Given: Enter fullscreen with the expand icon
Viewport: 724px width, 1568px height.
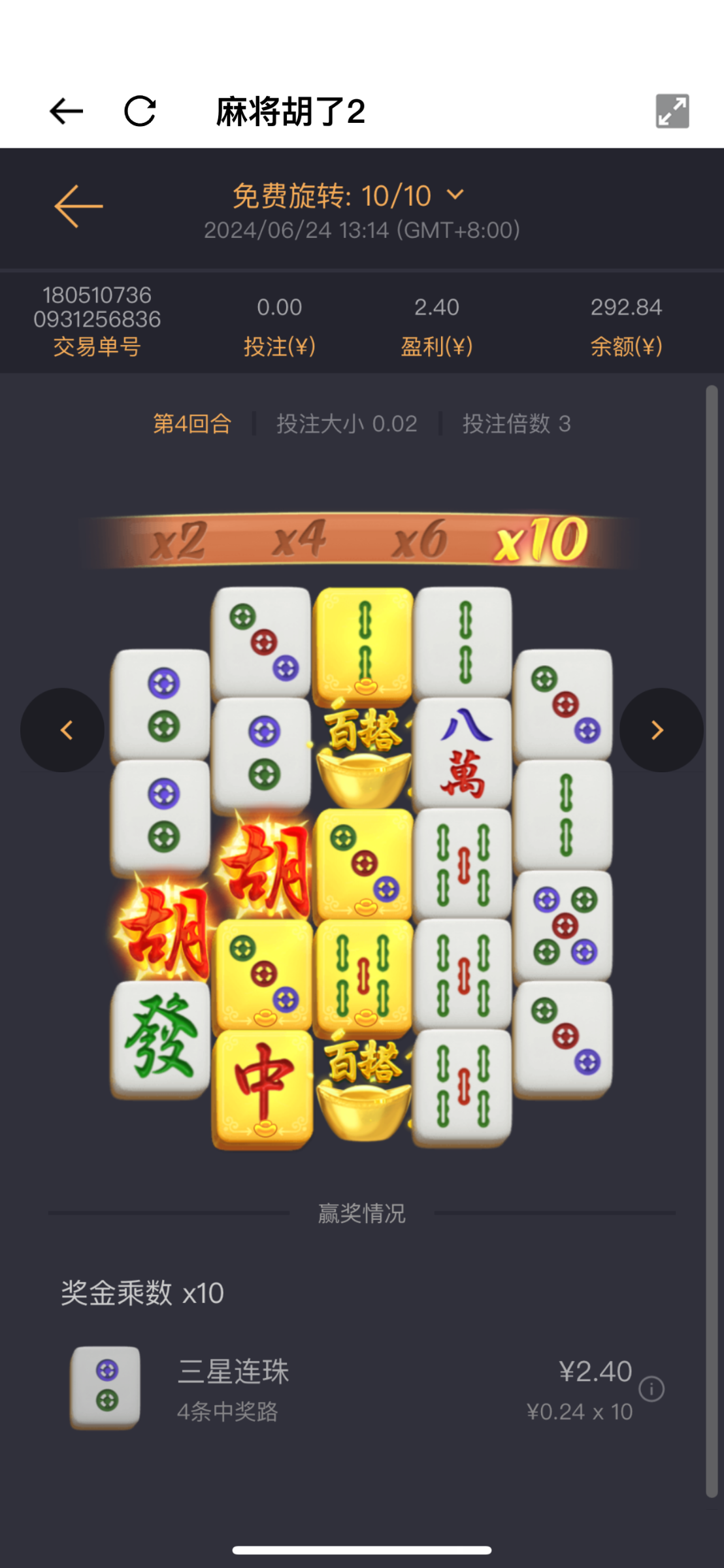Looking at the screenshot, I should tap(672, 111).
